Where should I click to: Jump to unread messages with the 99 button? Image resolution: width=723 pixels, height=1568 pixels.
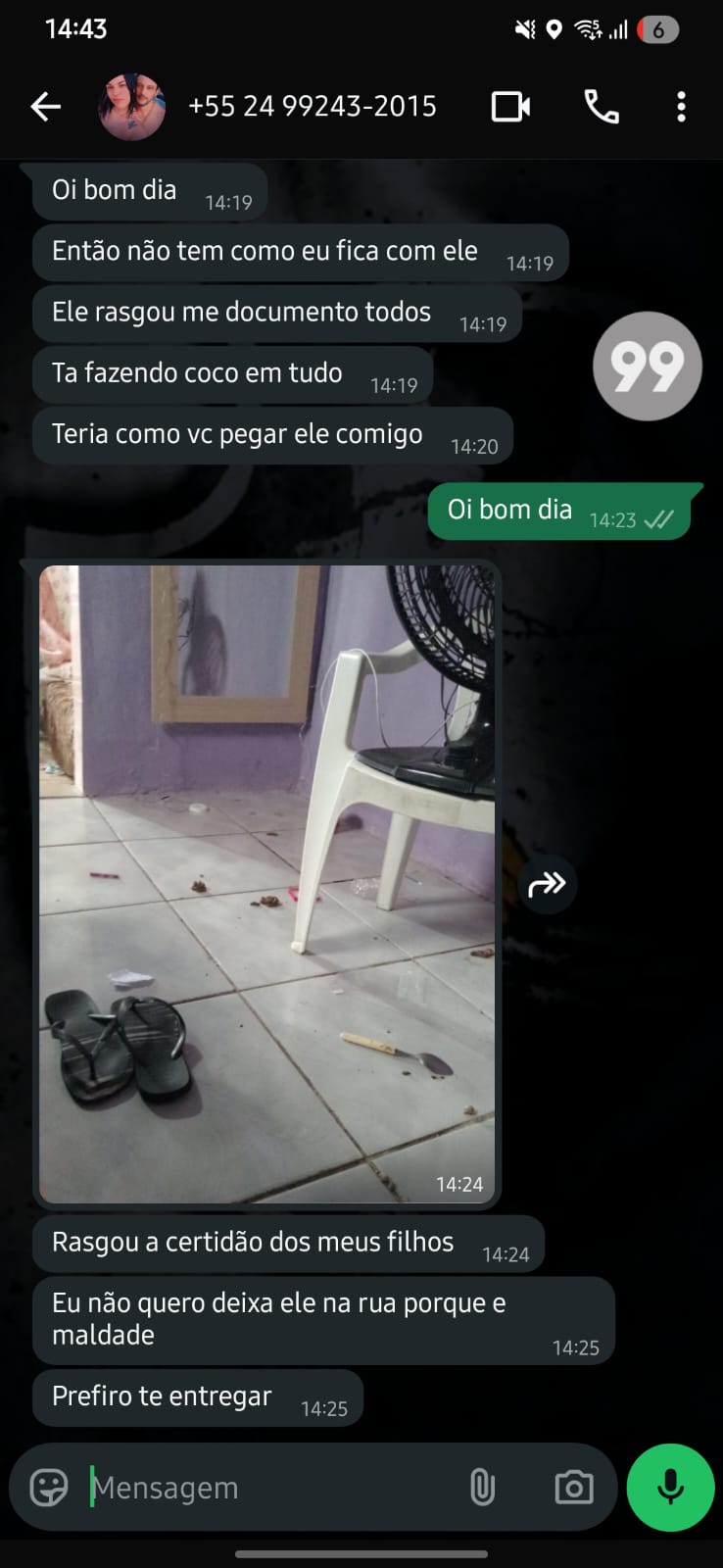coord(647,367)
